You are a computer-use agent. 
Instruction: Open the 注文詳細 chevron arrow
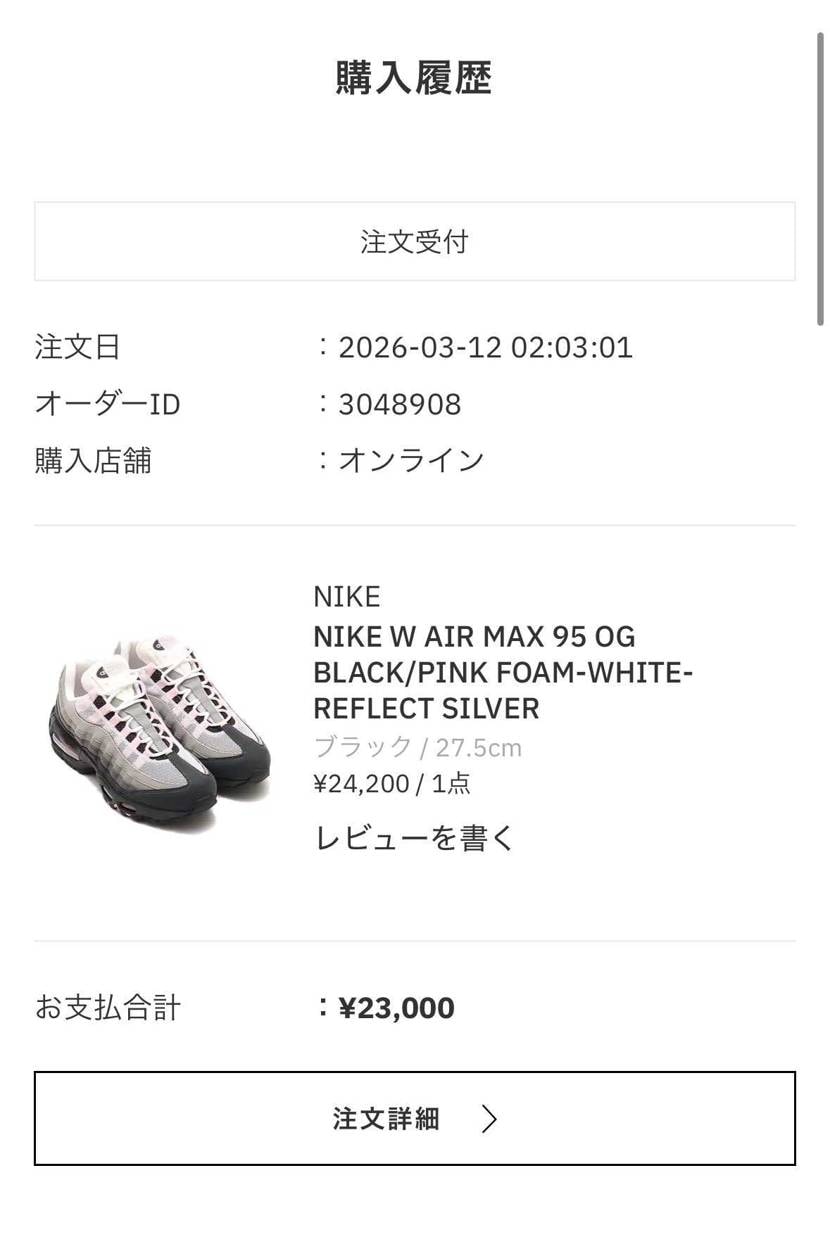[489, 1119]
